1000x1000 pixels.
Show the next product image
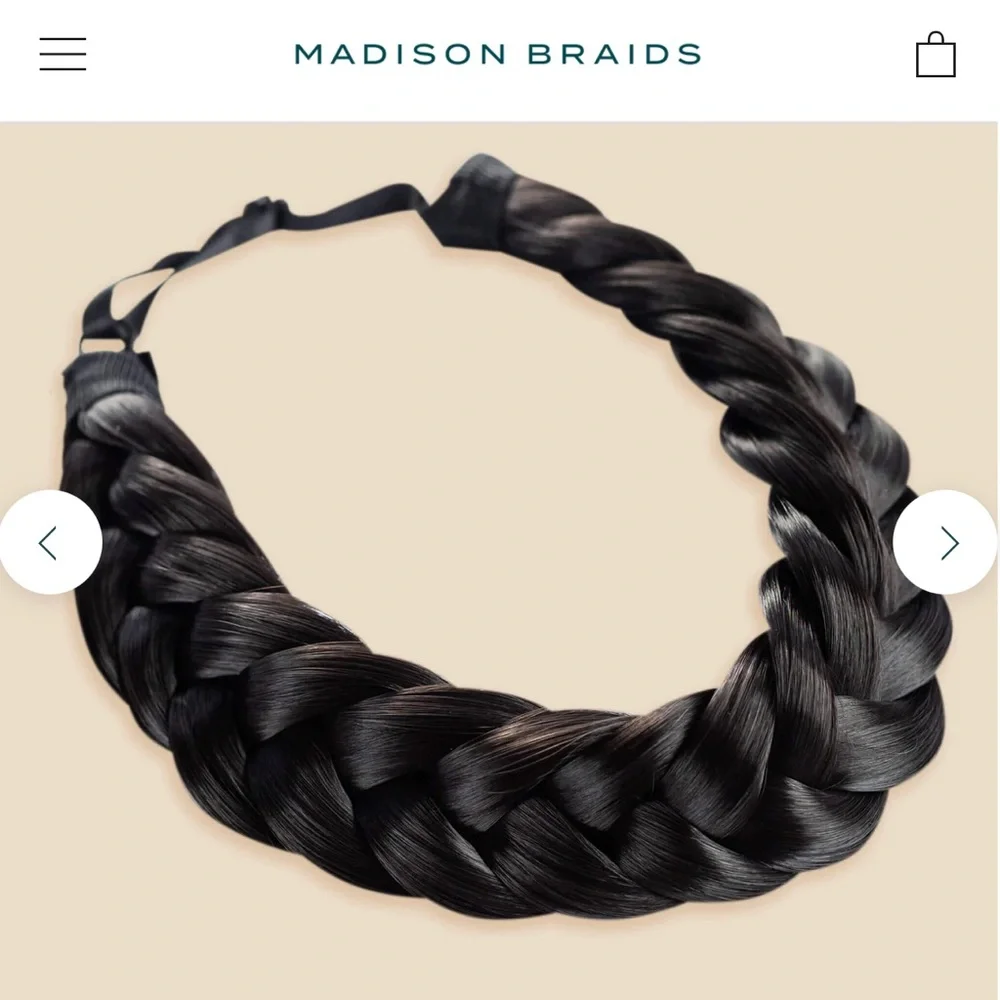[948, 543]
